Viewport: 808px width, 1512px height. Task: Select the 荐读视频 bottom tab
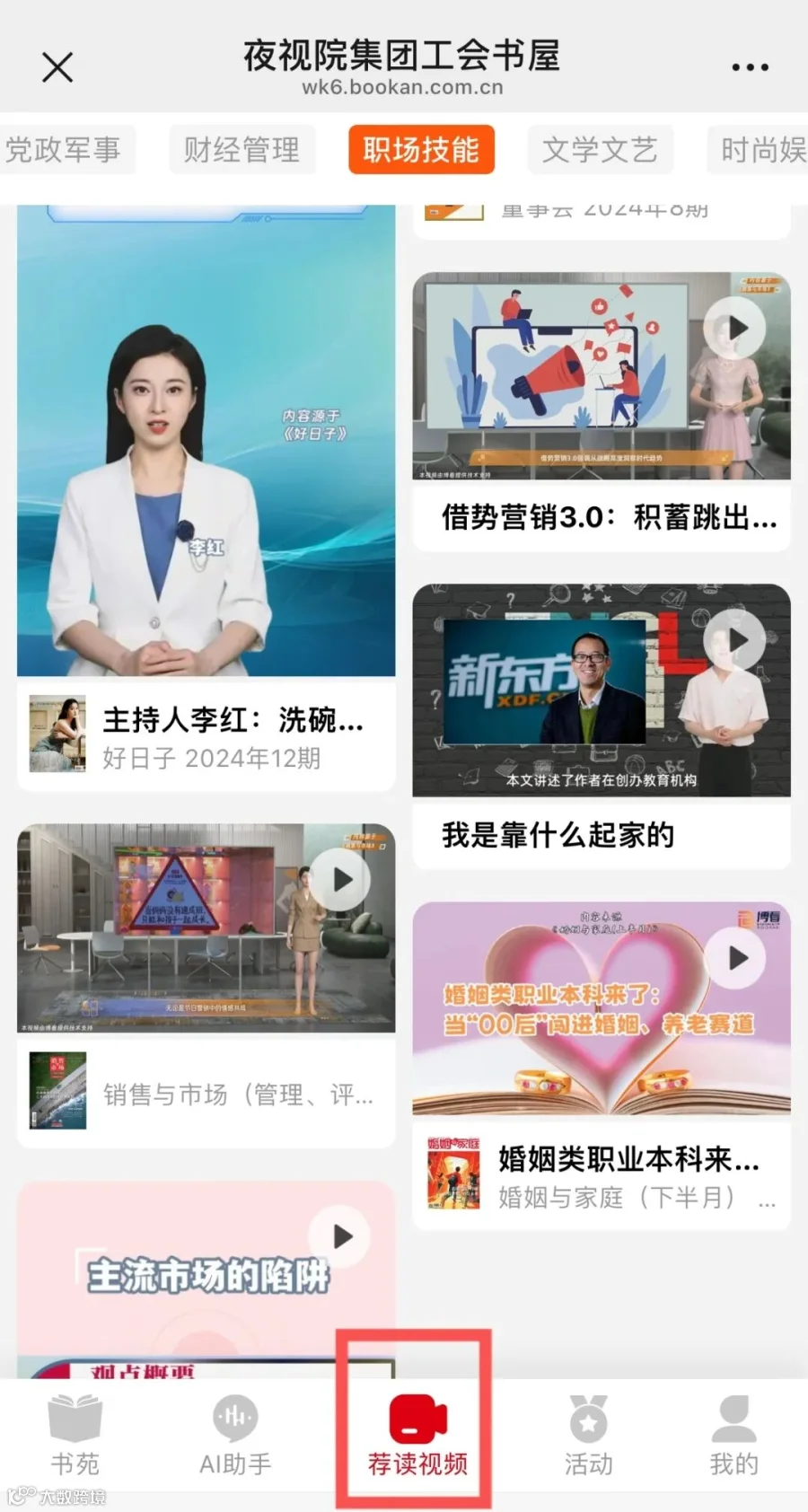417,1436
